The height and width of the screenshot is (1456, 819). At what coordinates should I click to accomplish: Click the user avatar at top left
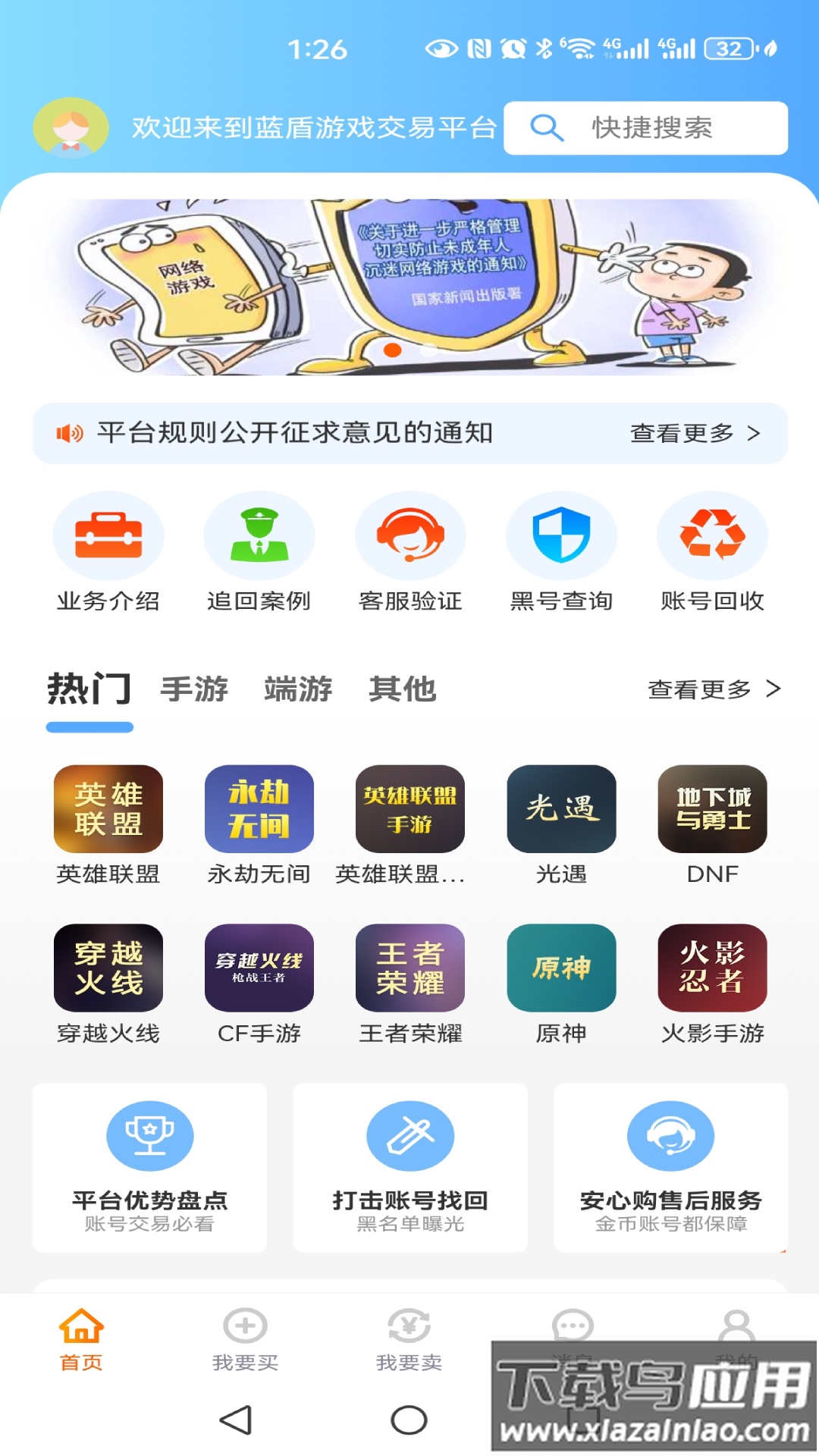click(x=72, y=129)
